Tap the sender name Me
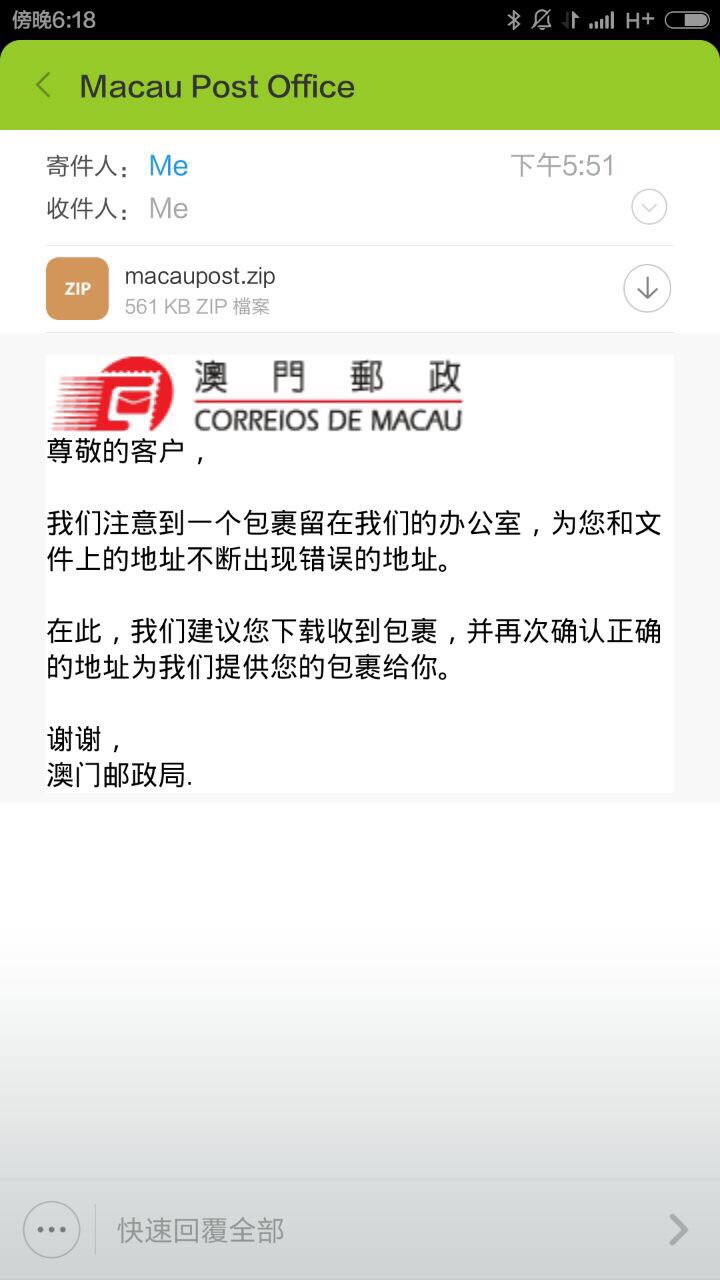Image resolution: width=720 pixels, height=1280 pixels. [x=168, y=166]
